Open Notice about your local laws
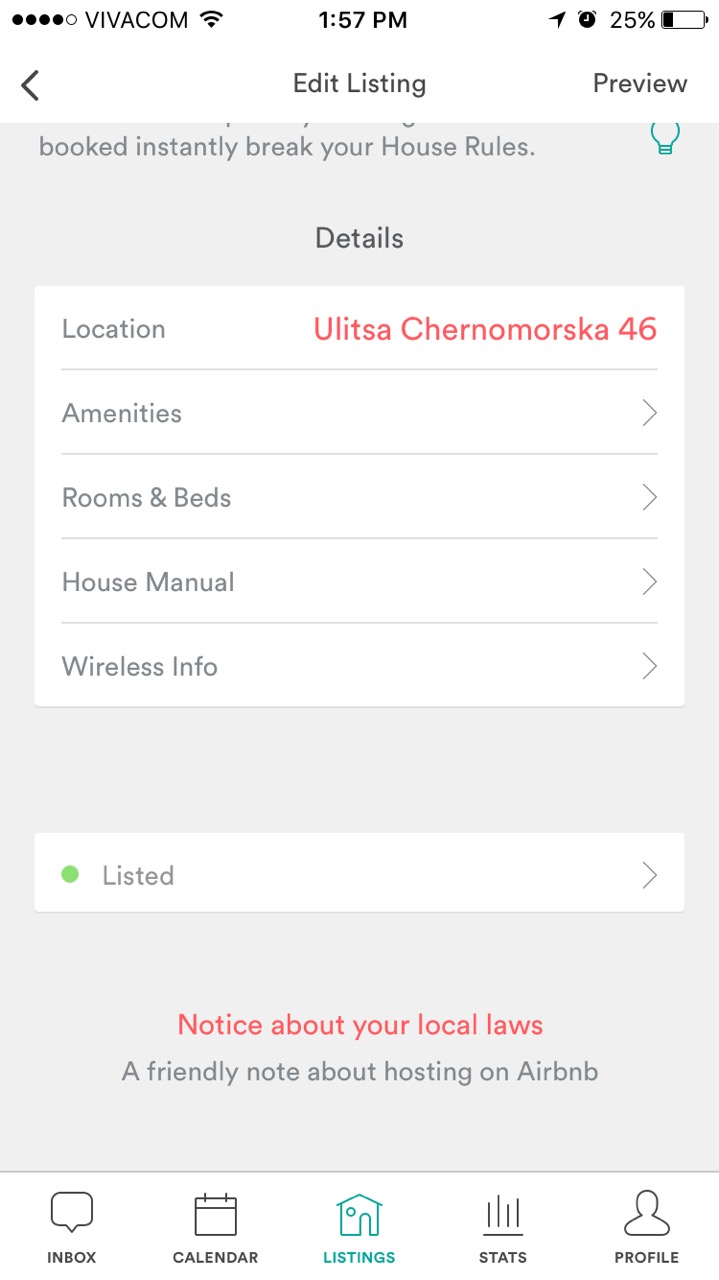The image size is (719, 1280). (359, 1025)
